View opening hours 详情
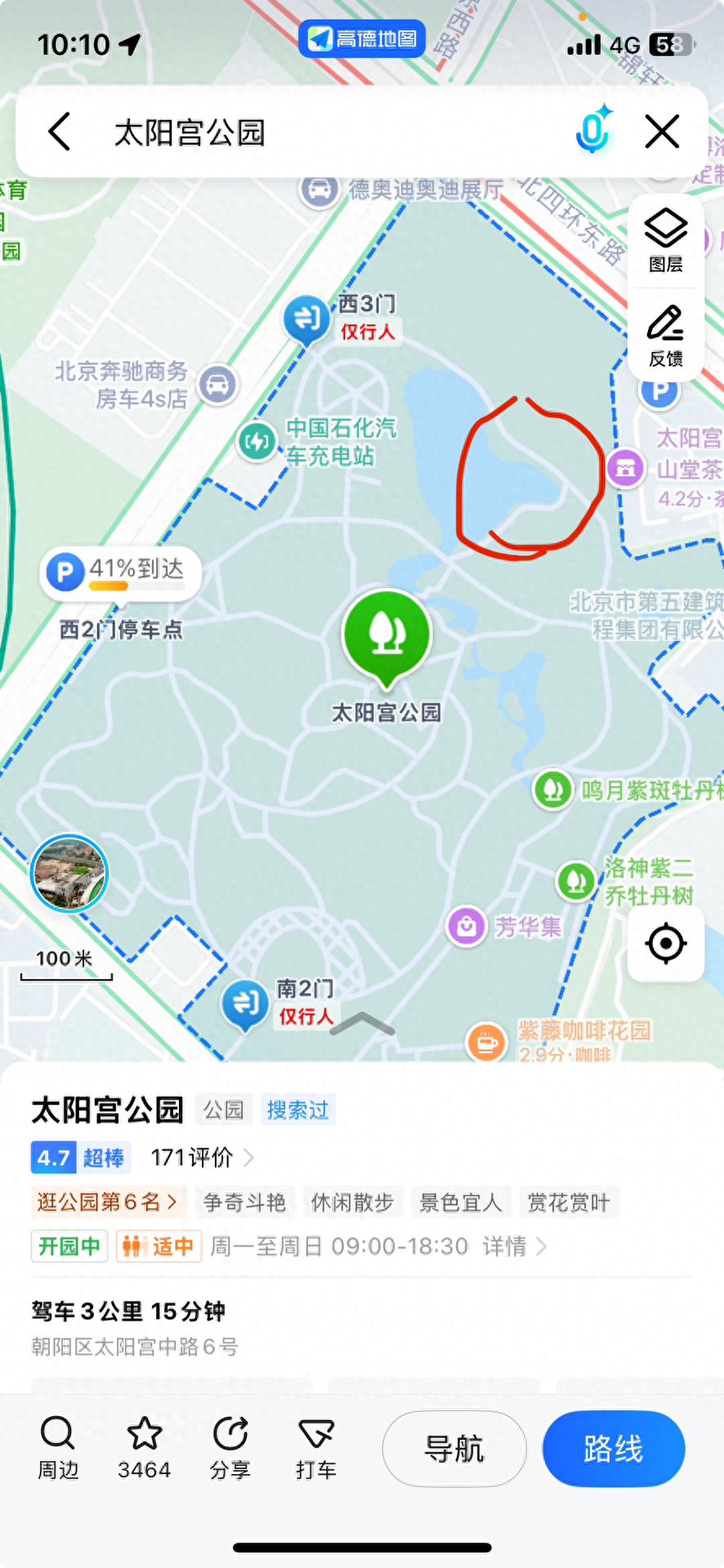This screenshot has height=1568, width=724. [x=514, y=1246]
